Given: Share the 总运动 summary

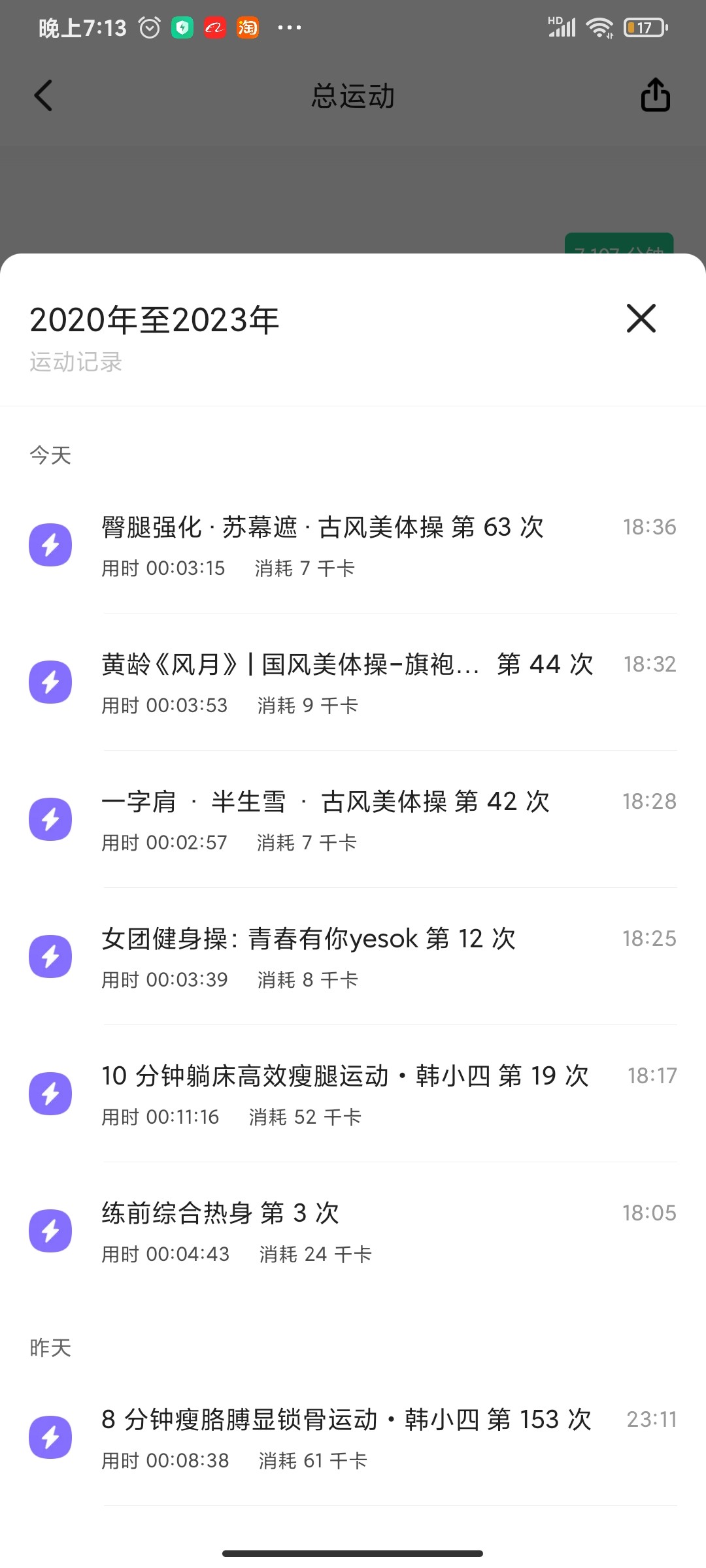Looking at the screenshot, I should click(x=655, y=95).
